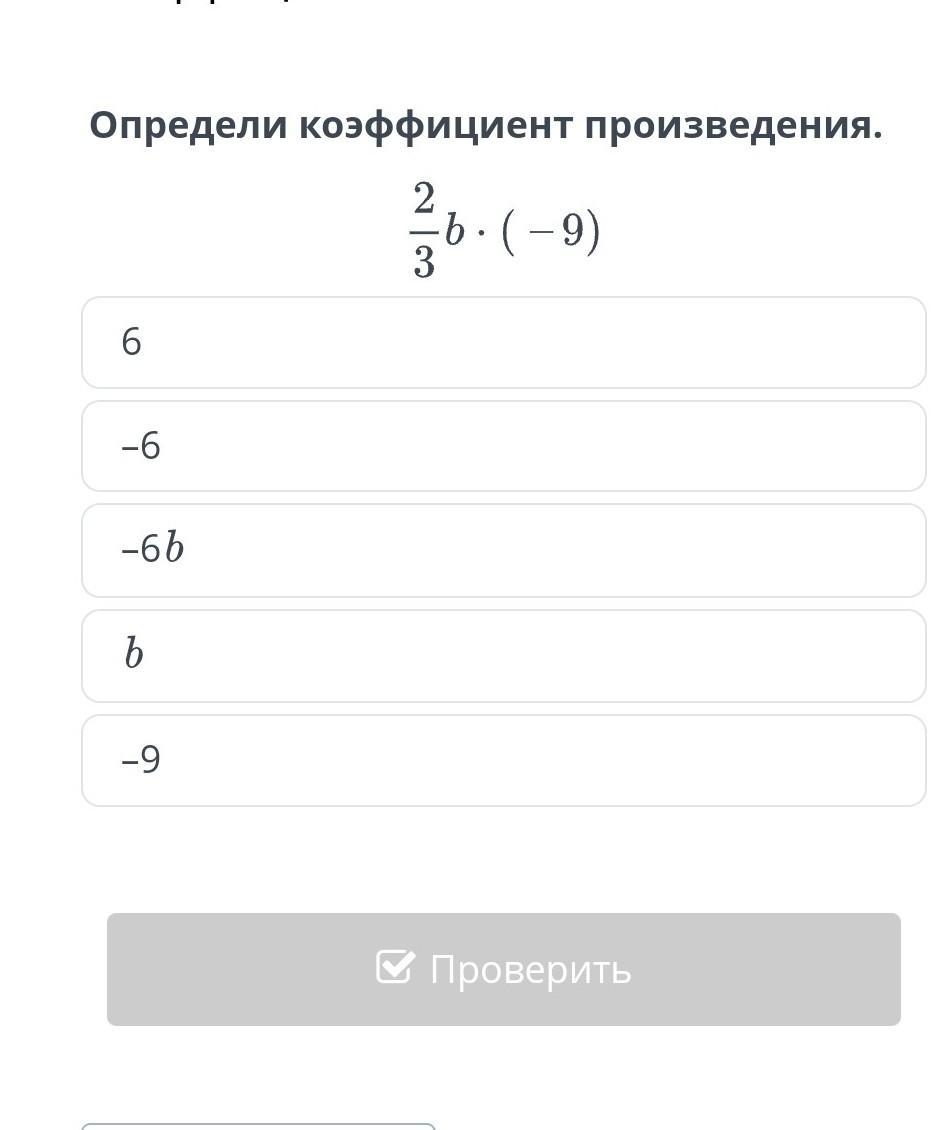Pick the answer option –6b
This screenshot has height=1130, width=949.
[x=503, y=550]
